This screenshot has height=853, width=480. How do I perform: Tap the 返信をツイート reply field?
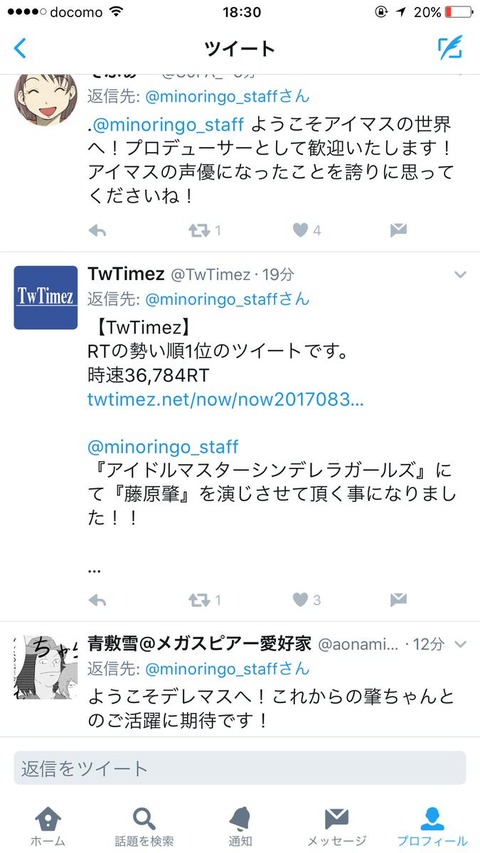(x=240, y=768)
